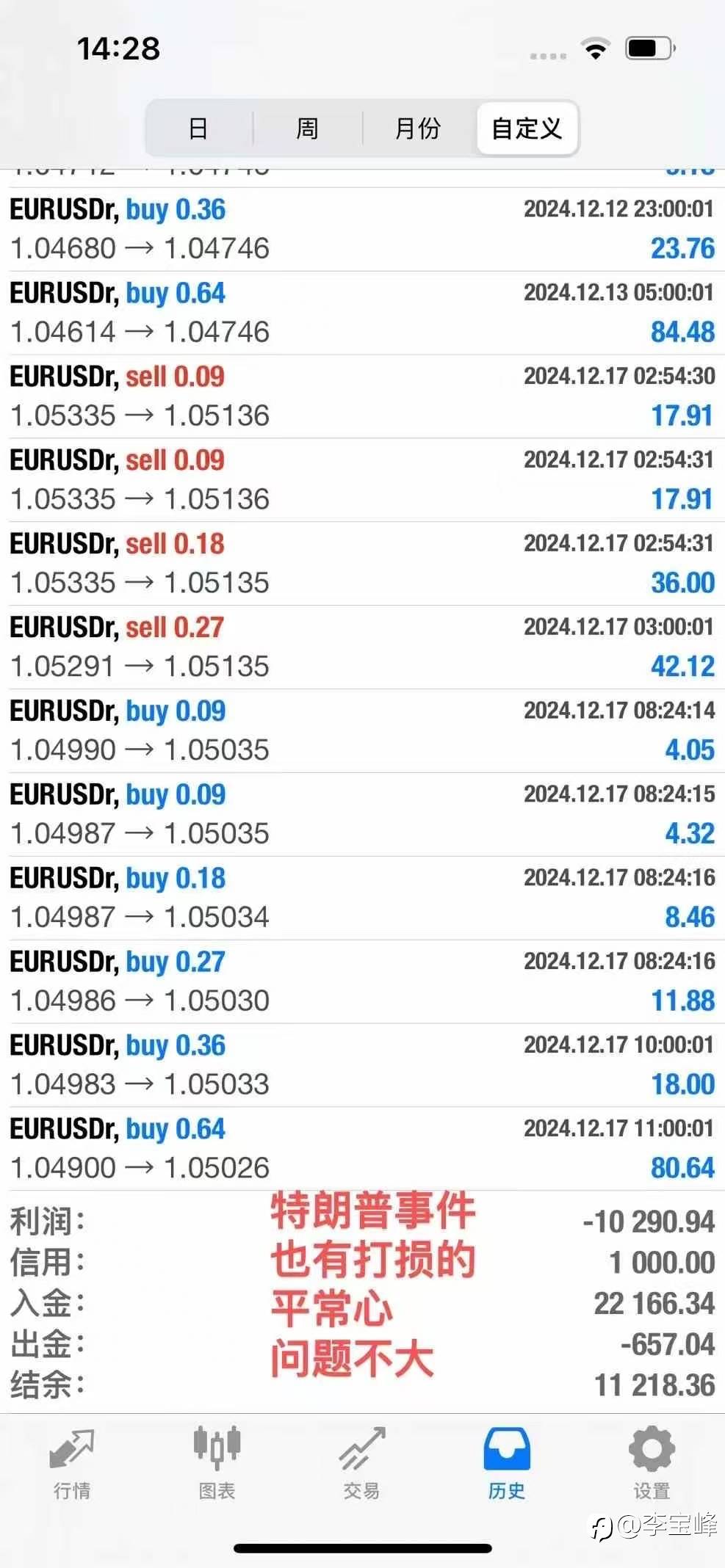Screen dimensions: 725x1568
Task: Open the buy 0.09 trade with profit 4.05
Action: coord(362,731)
